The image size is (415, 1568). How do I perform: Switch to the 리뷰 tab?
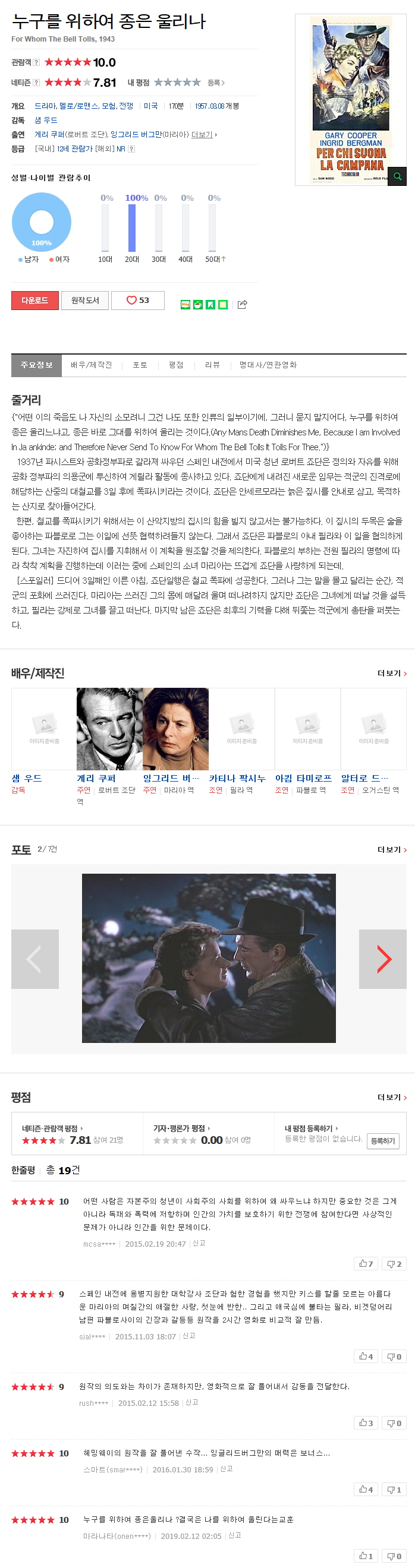(x=212, y=365)
